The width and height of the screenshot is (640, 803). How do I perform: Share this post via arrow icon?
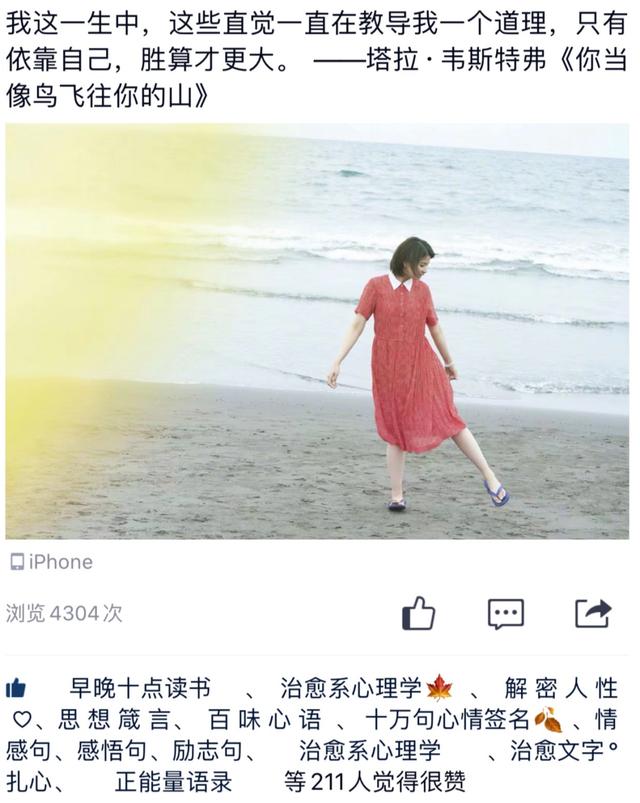pos(593,613)
